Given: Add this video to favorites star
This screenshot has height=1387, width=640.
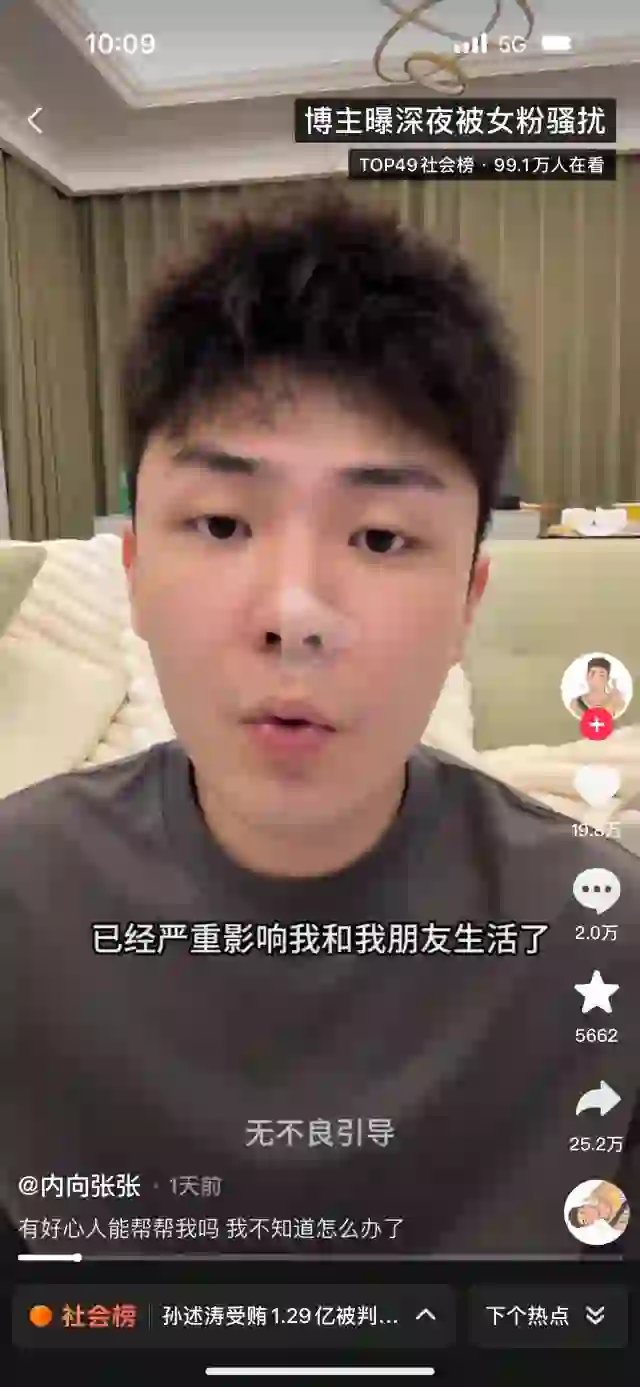Looking at the screenshot, I should point(596,993).
